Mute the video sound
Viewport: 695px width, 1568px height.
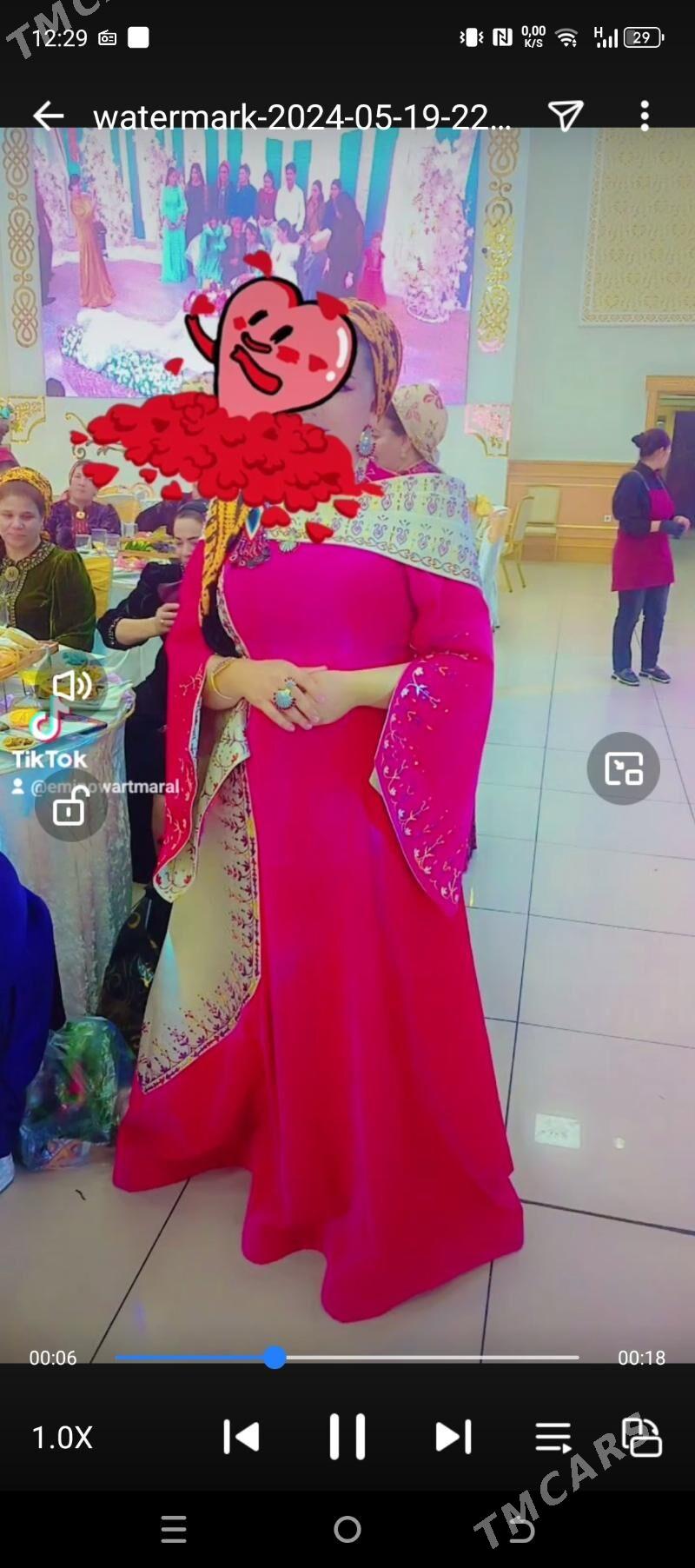point(71,686)
